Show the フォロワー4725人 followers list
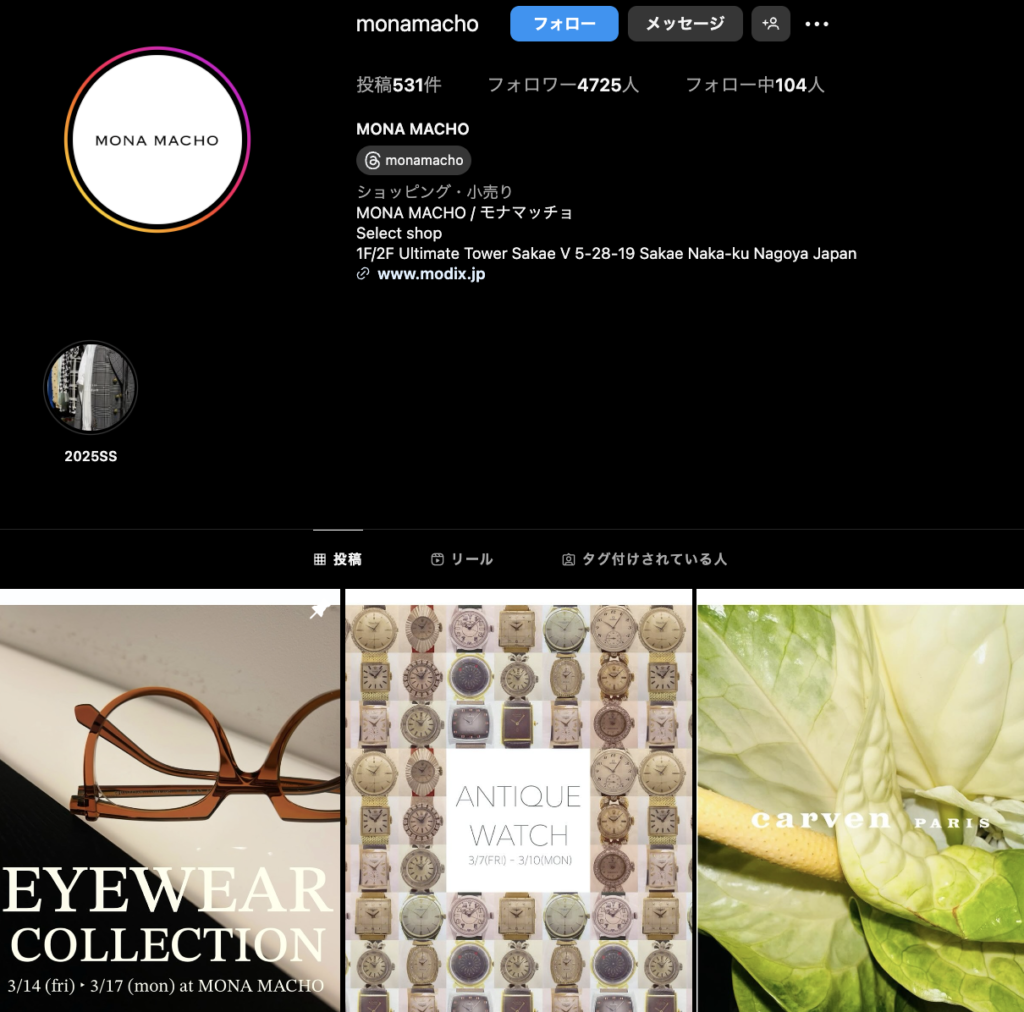 tap(562, 85)
